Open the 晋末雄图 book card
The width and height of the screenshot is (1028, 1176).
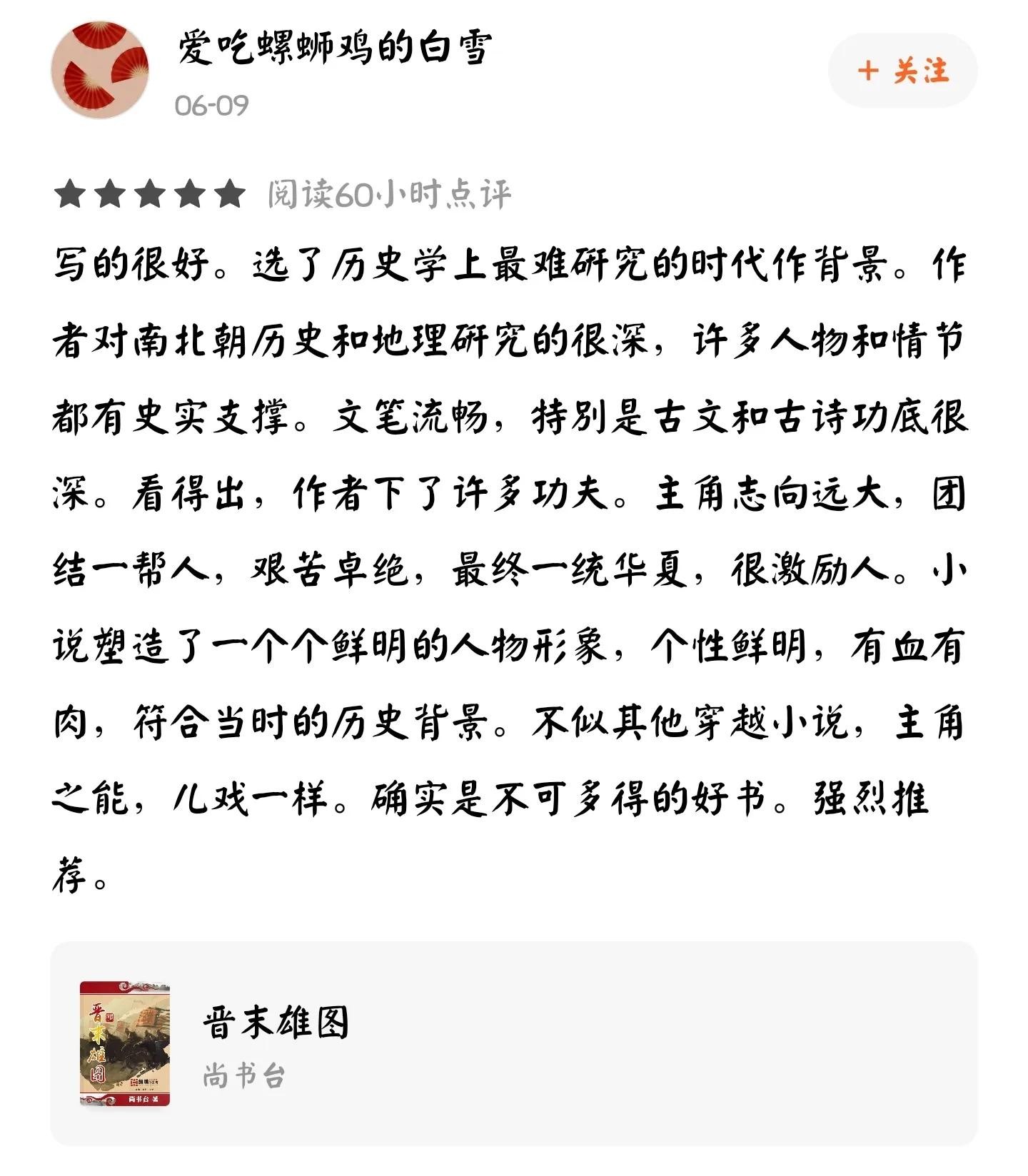[x=513, y=1043]
